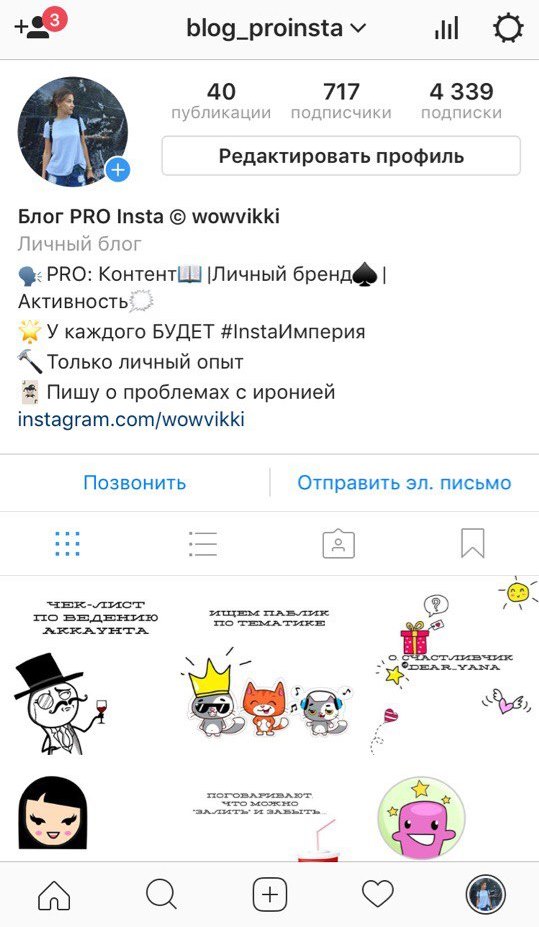Switch to the tagged photos tab
This screenshot has height=927, width=539.
click(339, 543)
